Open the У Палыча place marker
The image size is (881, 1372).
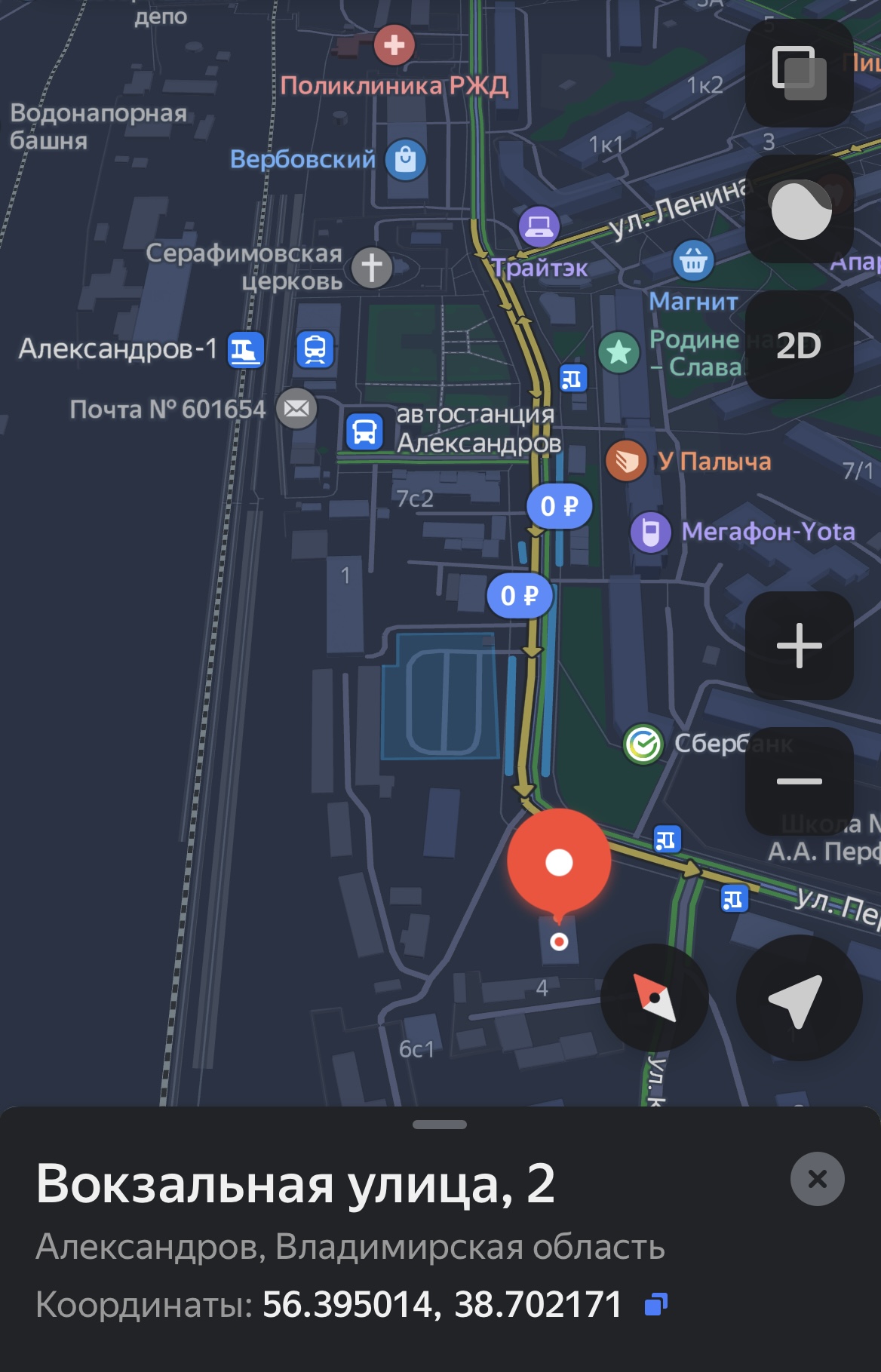click(x=626, y=460)
